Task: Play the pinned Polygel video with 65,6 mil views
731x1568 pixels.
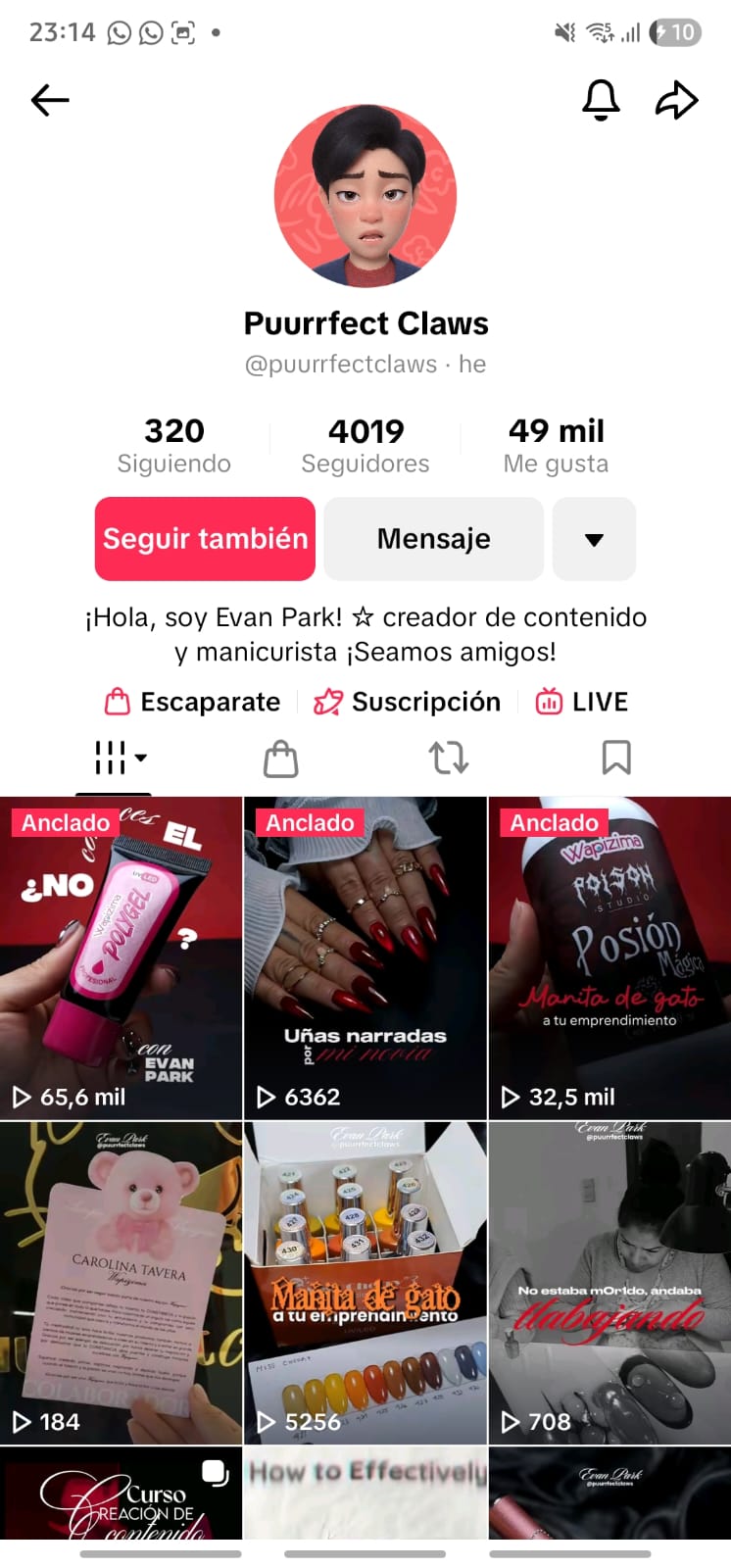Action: point(121,957)
